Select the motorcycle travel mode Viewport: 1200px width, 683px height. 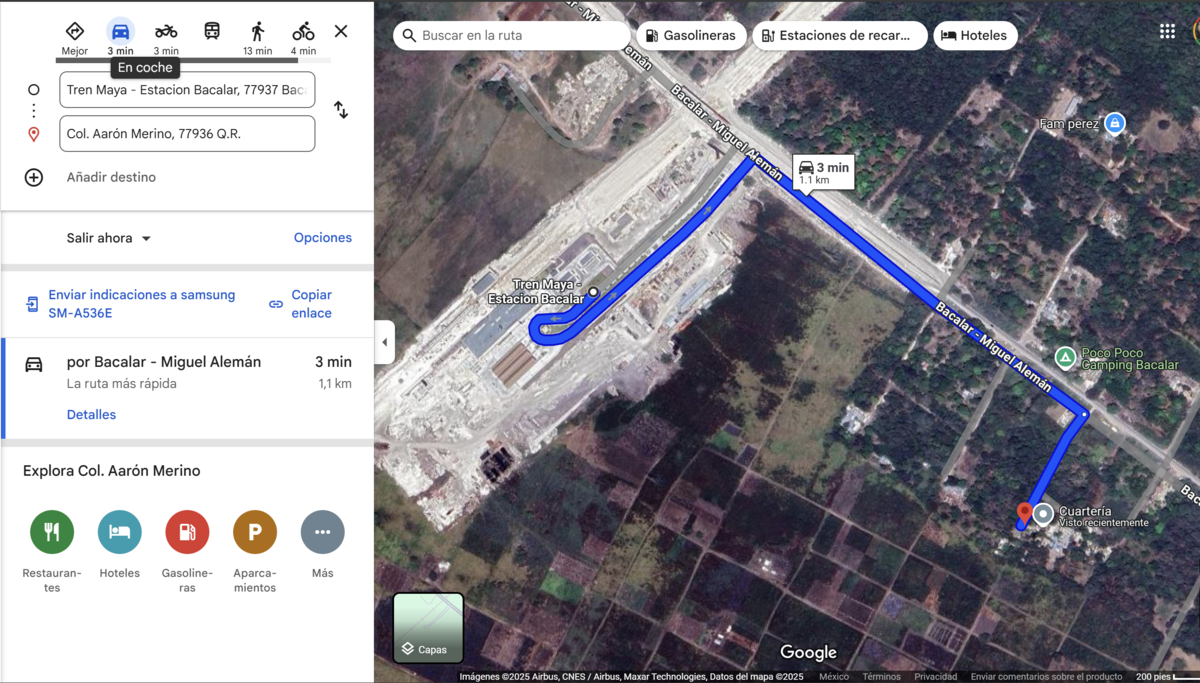(166, 36)
